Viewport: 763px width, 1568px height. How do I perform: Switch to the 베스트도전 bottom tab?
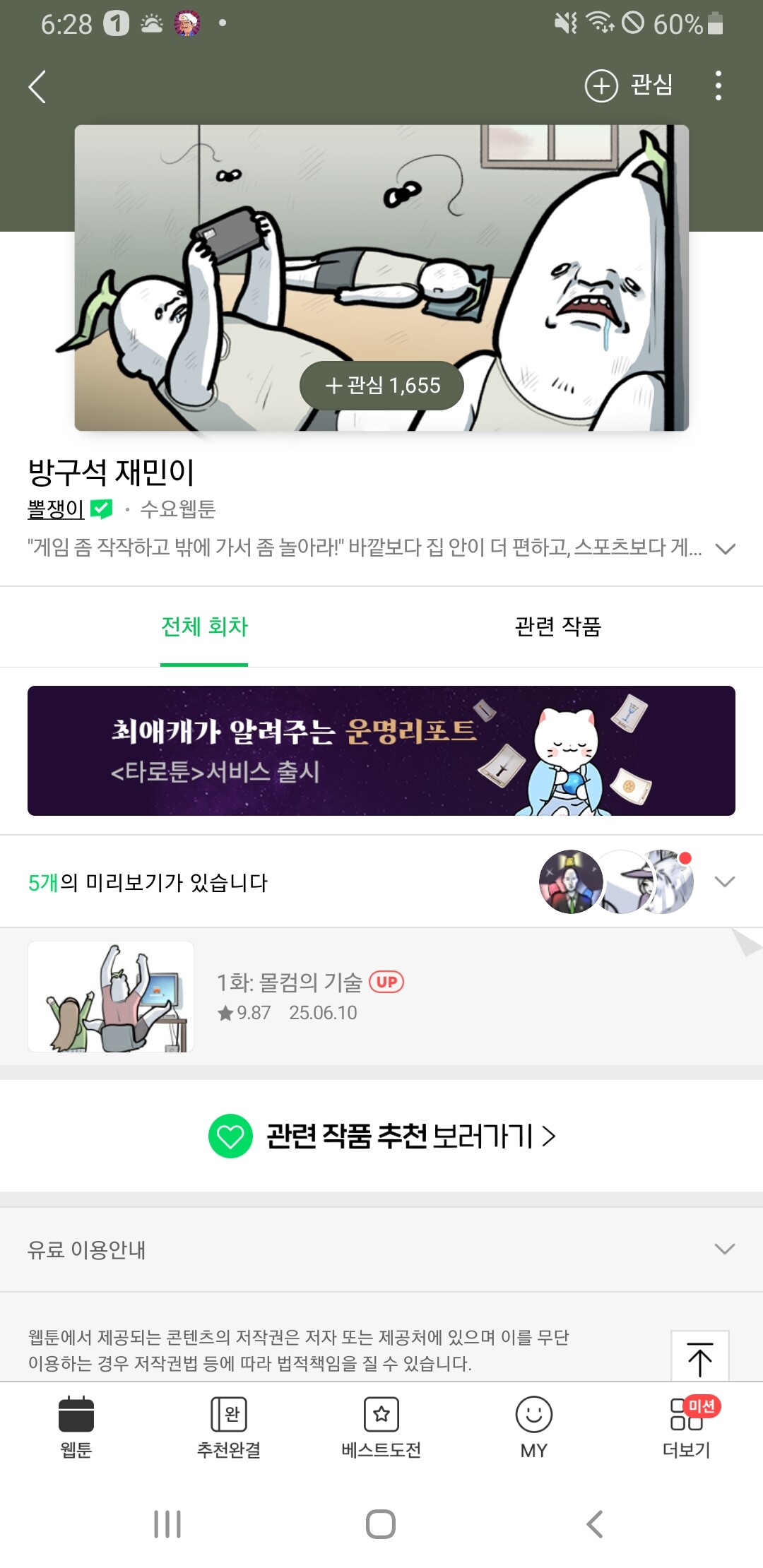click(381, 1427)
